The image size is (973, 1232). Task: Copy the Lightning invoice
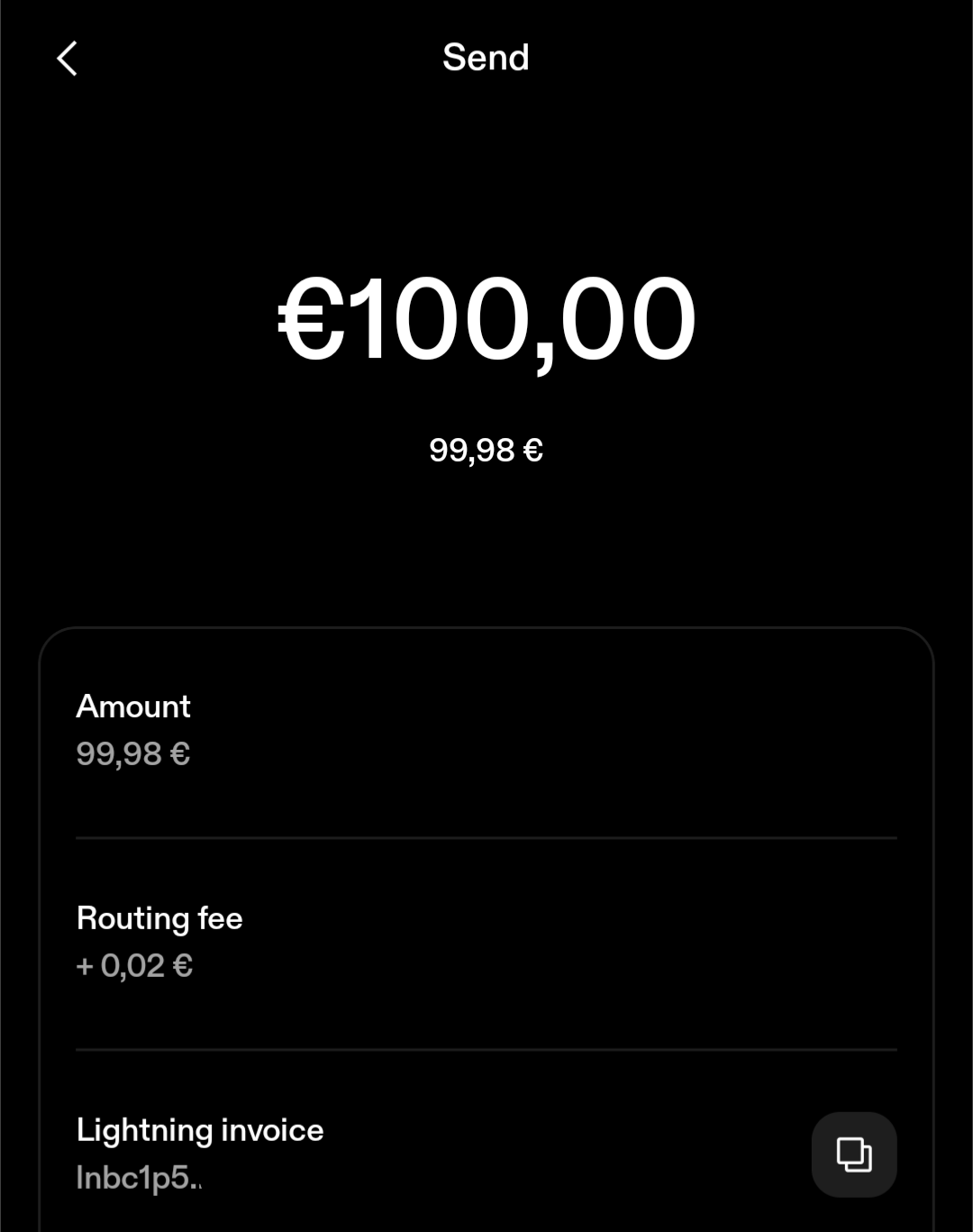pyautogui.click(x=853, y=1154)
